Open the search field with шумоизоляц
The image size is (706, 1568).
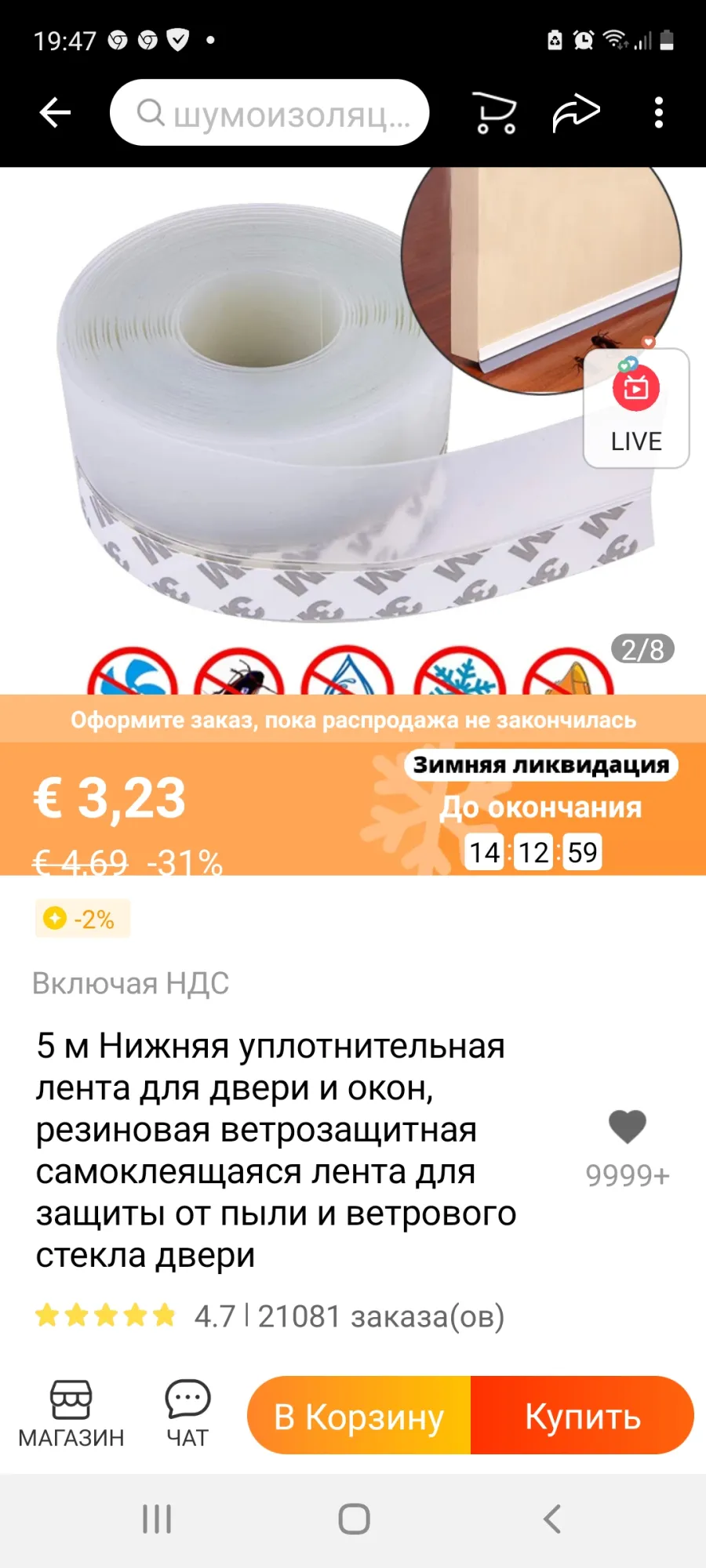click(269, 113)
